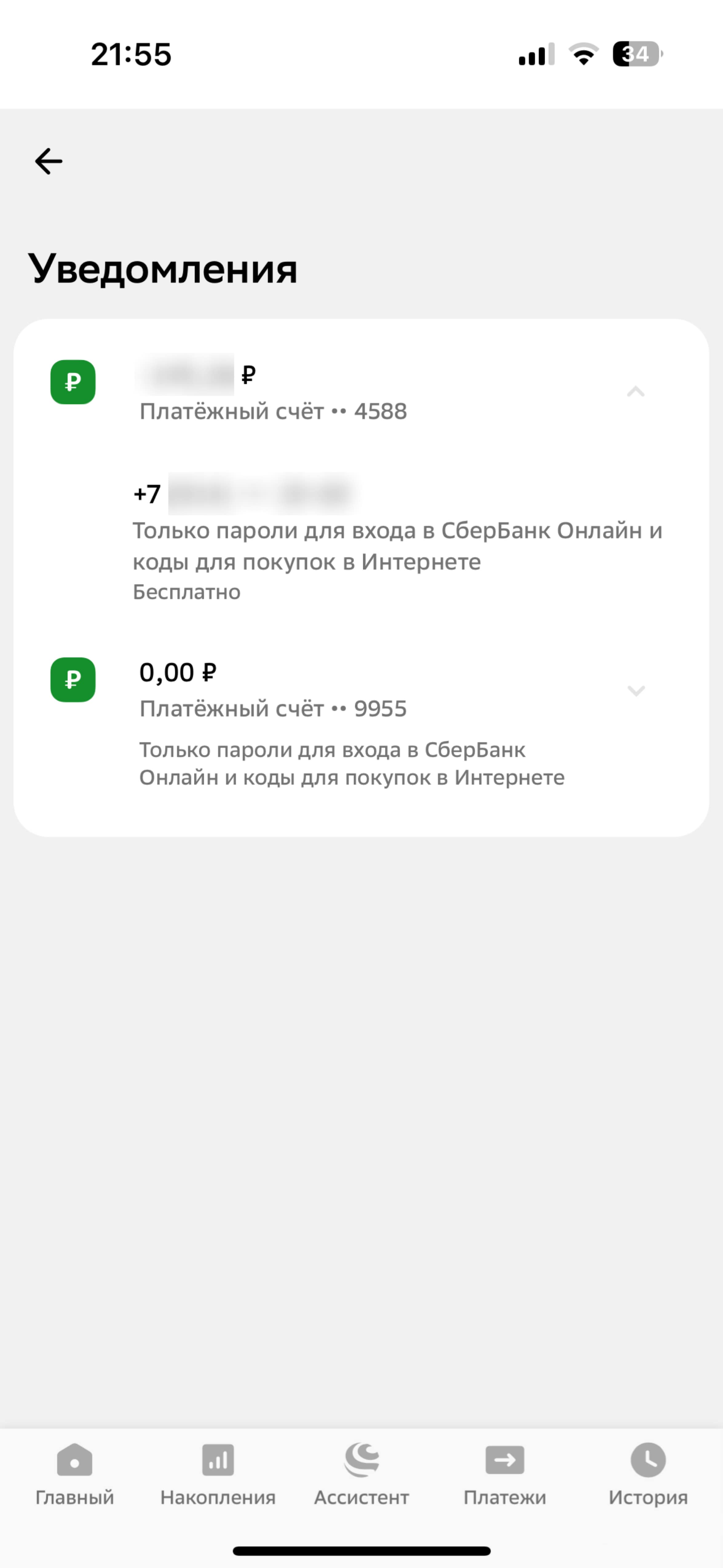This screenshot has width=723, height=1568.
Task: Open the Накопления tab
Action: pyautogui.click(x=218, y=1473)
